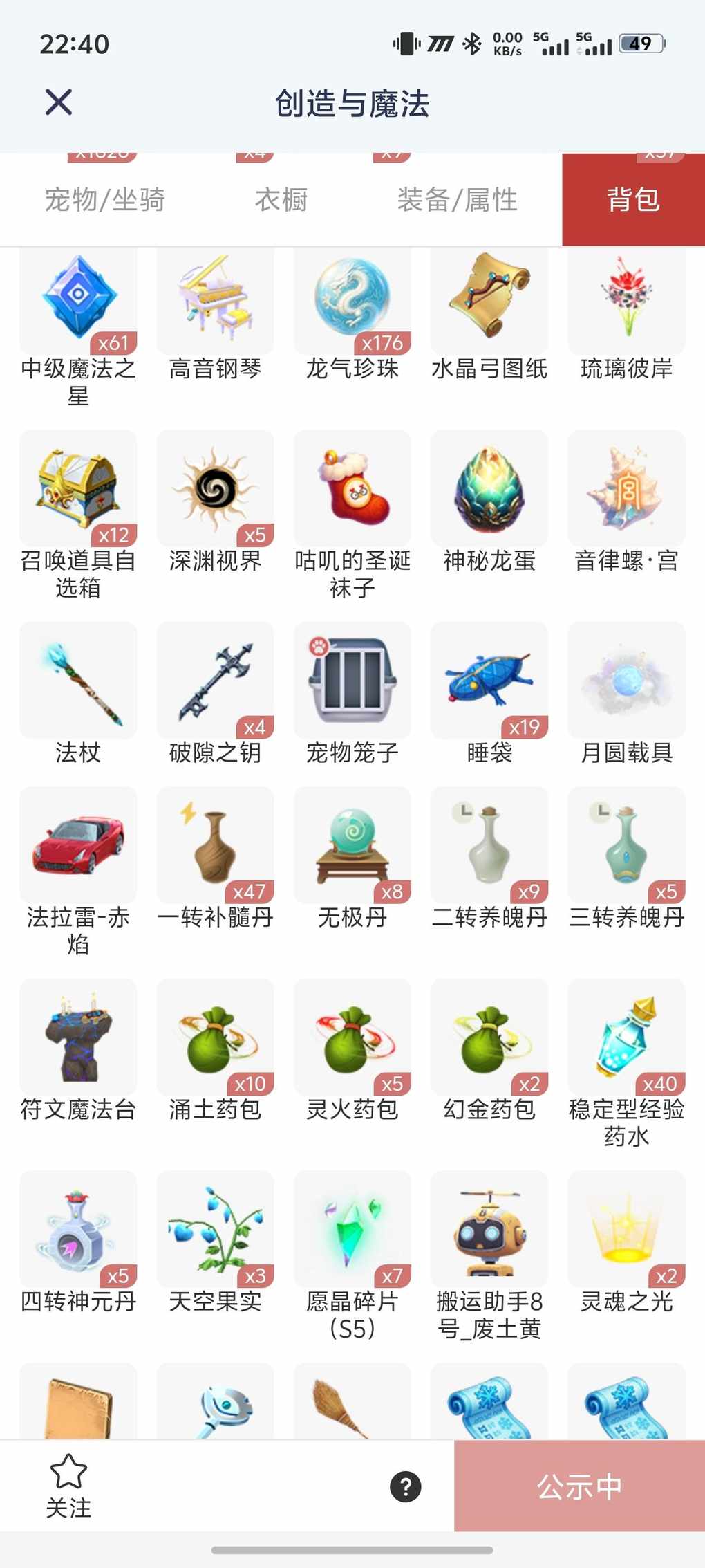The width and height of the screenshot is (705, 1568).
Task: View the 无极丹 item
Action: coord(352,845)
